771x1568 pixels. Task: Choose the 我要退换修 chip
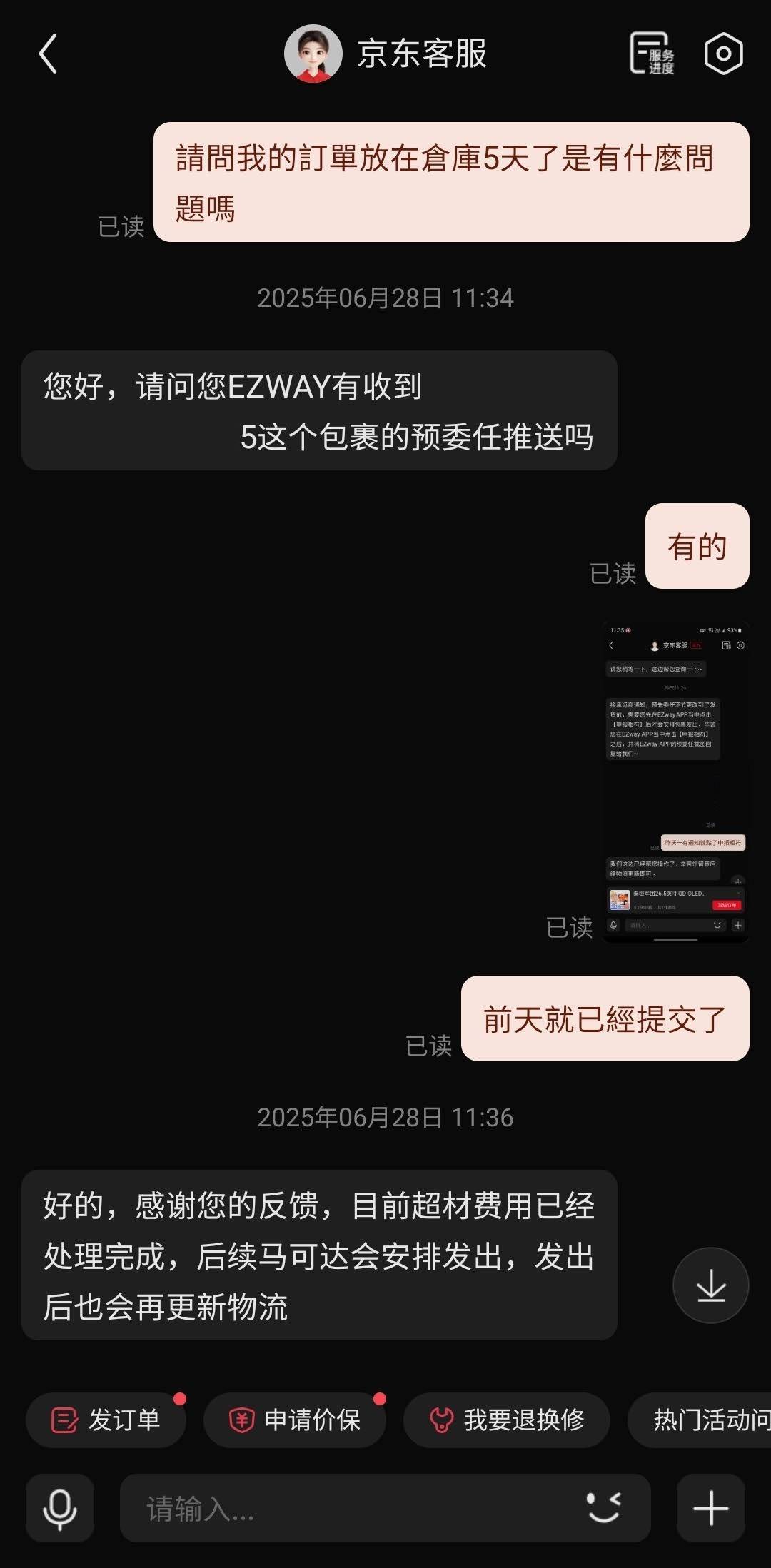coord(507,1420)
